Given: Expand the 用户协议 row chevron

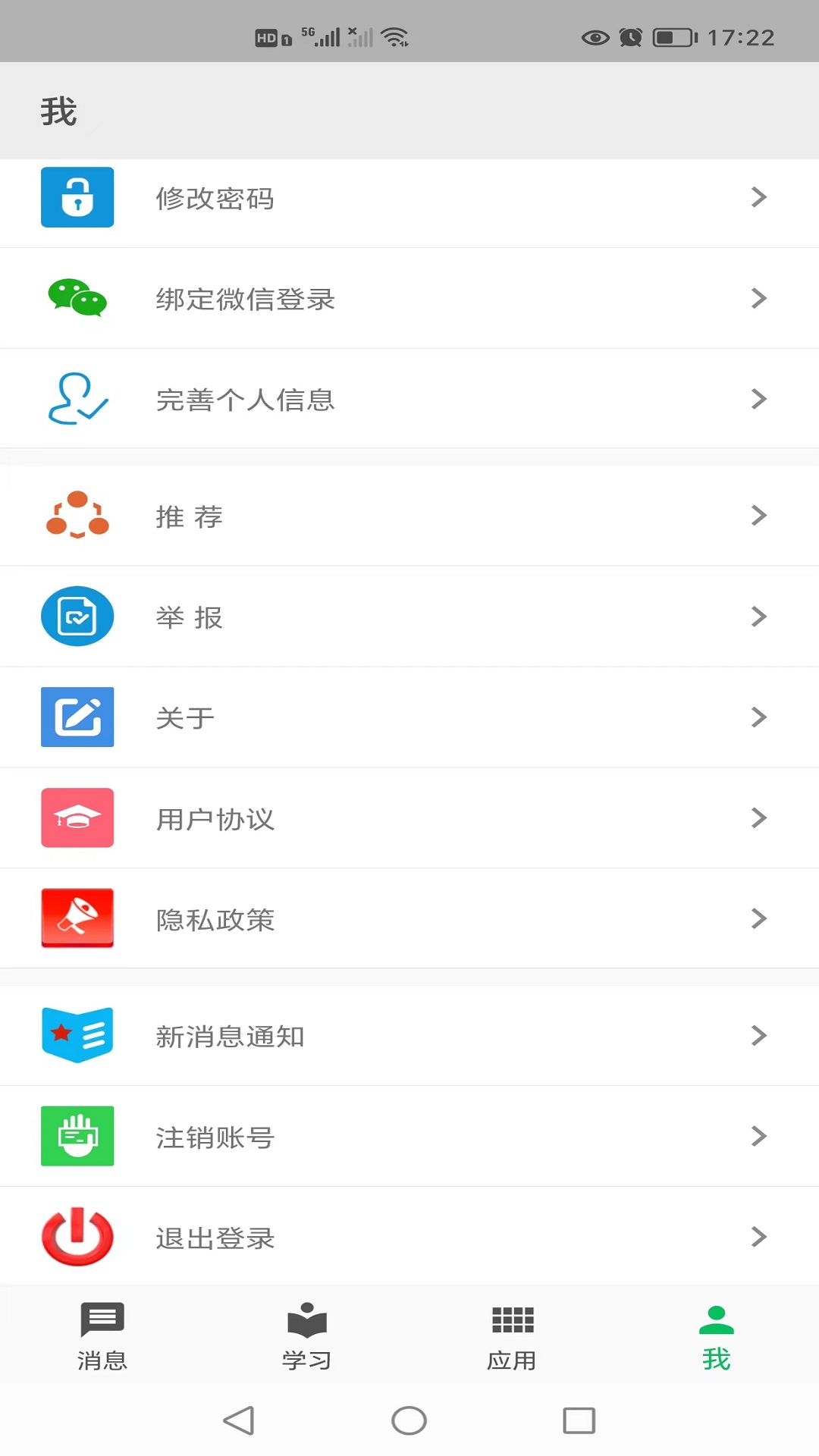Looking at the screenshot, I should (759, 818).
